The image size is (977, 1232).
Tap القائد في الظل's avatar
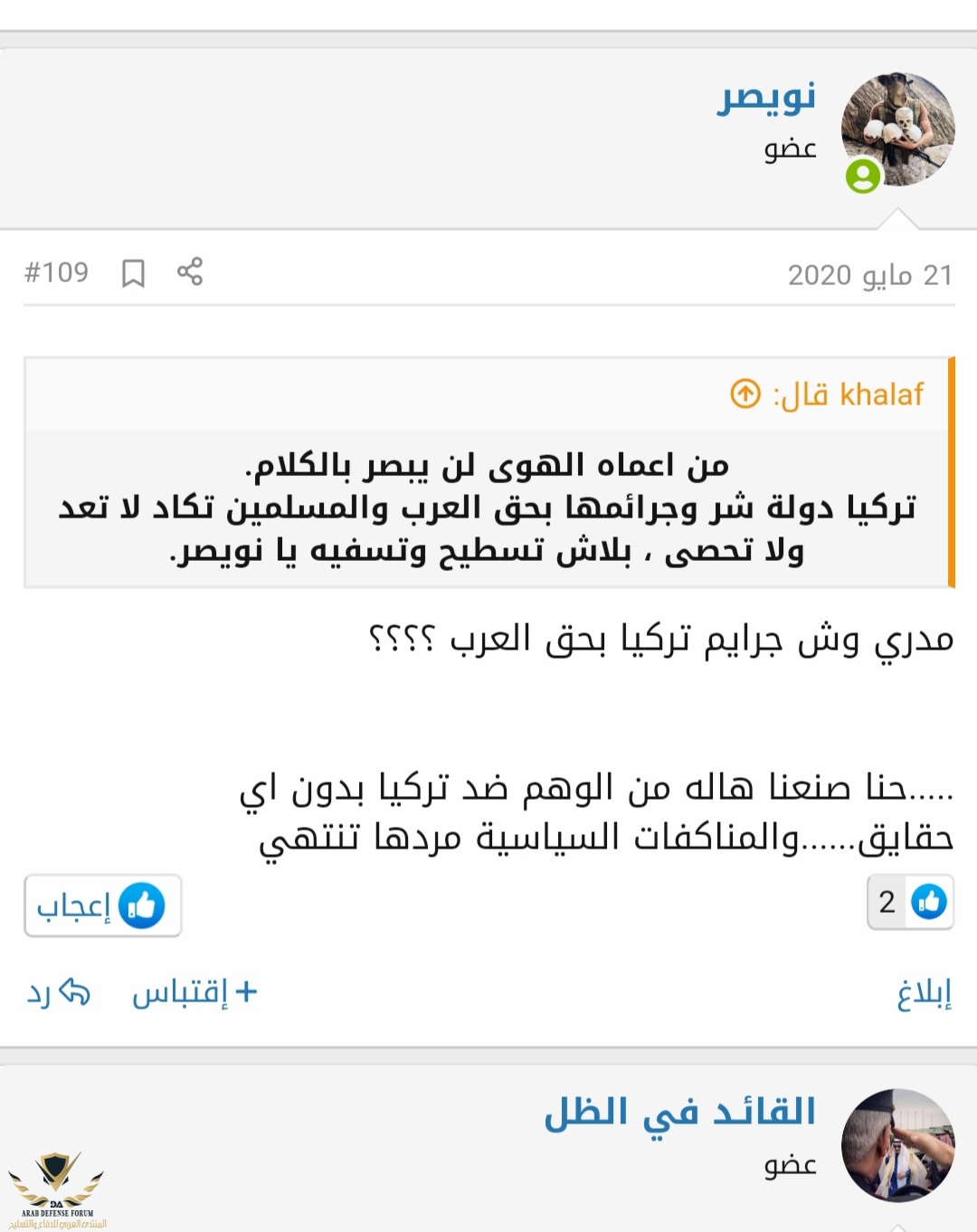coord(897,1145)
